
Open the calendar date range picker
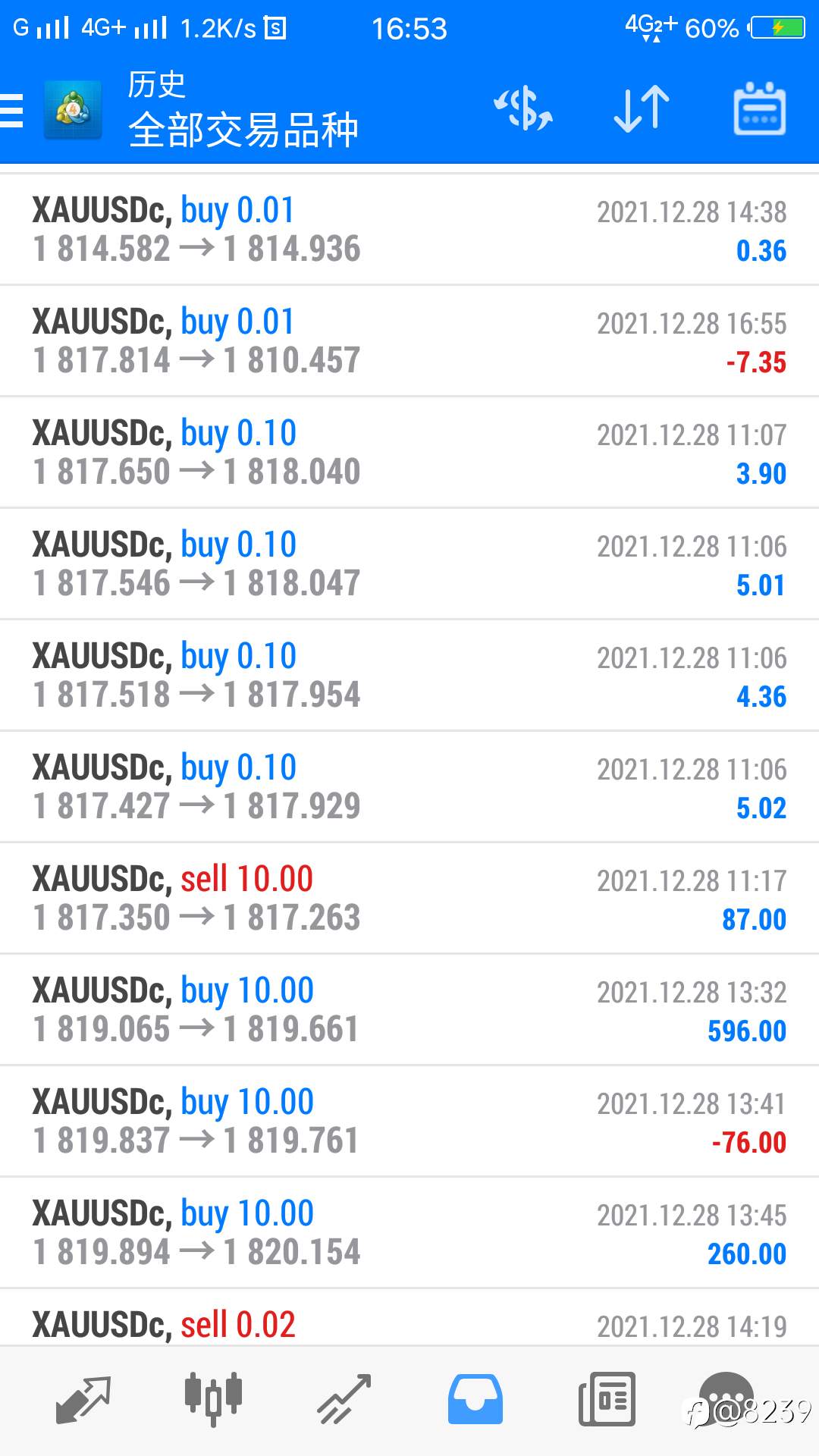[x=759, y=109]
